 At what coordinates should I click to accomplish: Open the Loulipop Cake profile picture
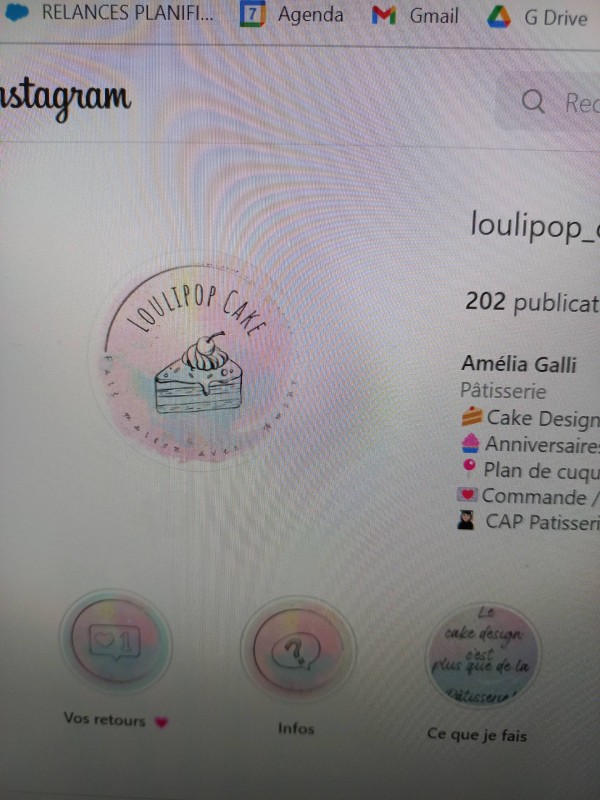[x=198, y=360]
